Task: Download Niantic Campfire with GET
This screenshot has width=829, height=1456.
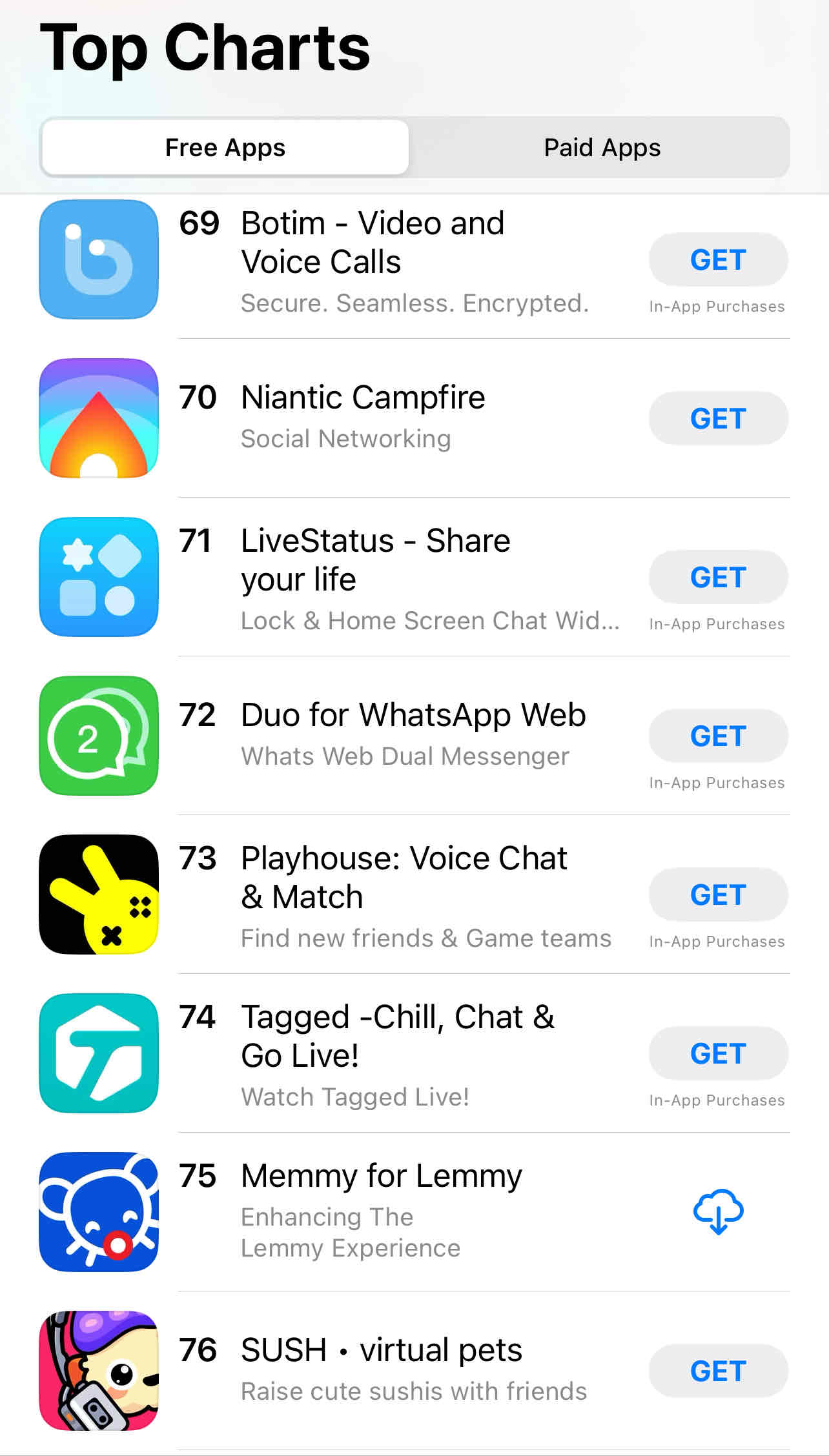Action: coord(718,419)
